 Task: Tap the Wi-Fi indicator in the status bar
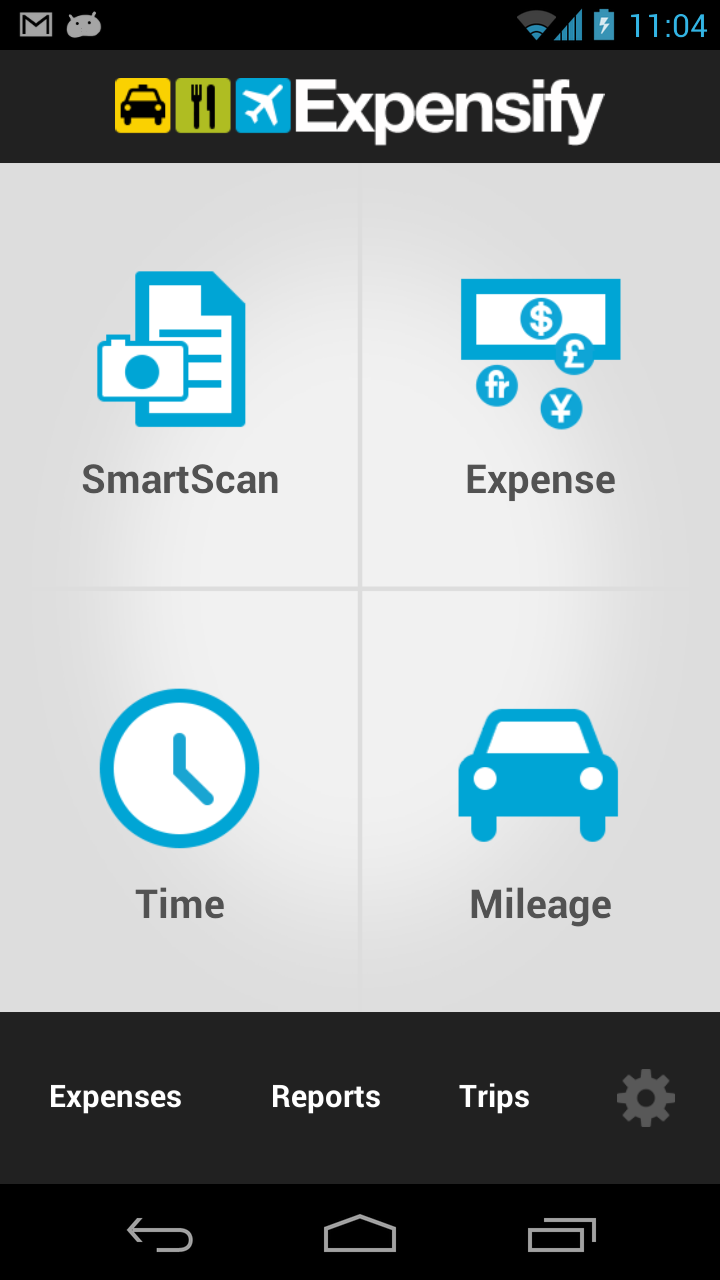pos(537,23)
